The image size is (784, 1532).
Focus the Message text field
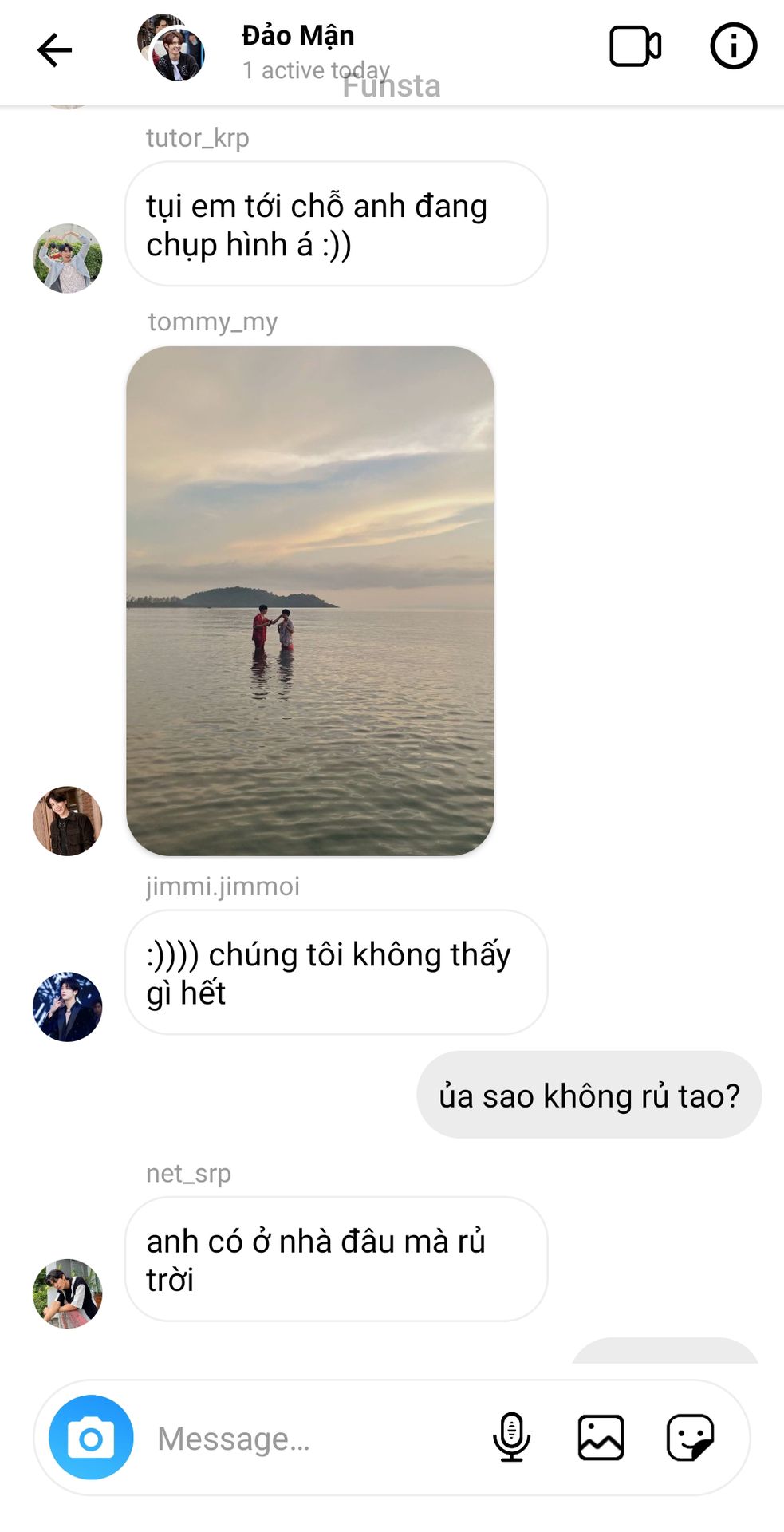click(x=311, y=1439)
